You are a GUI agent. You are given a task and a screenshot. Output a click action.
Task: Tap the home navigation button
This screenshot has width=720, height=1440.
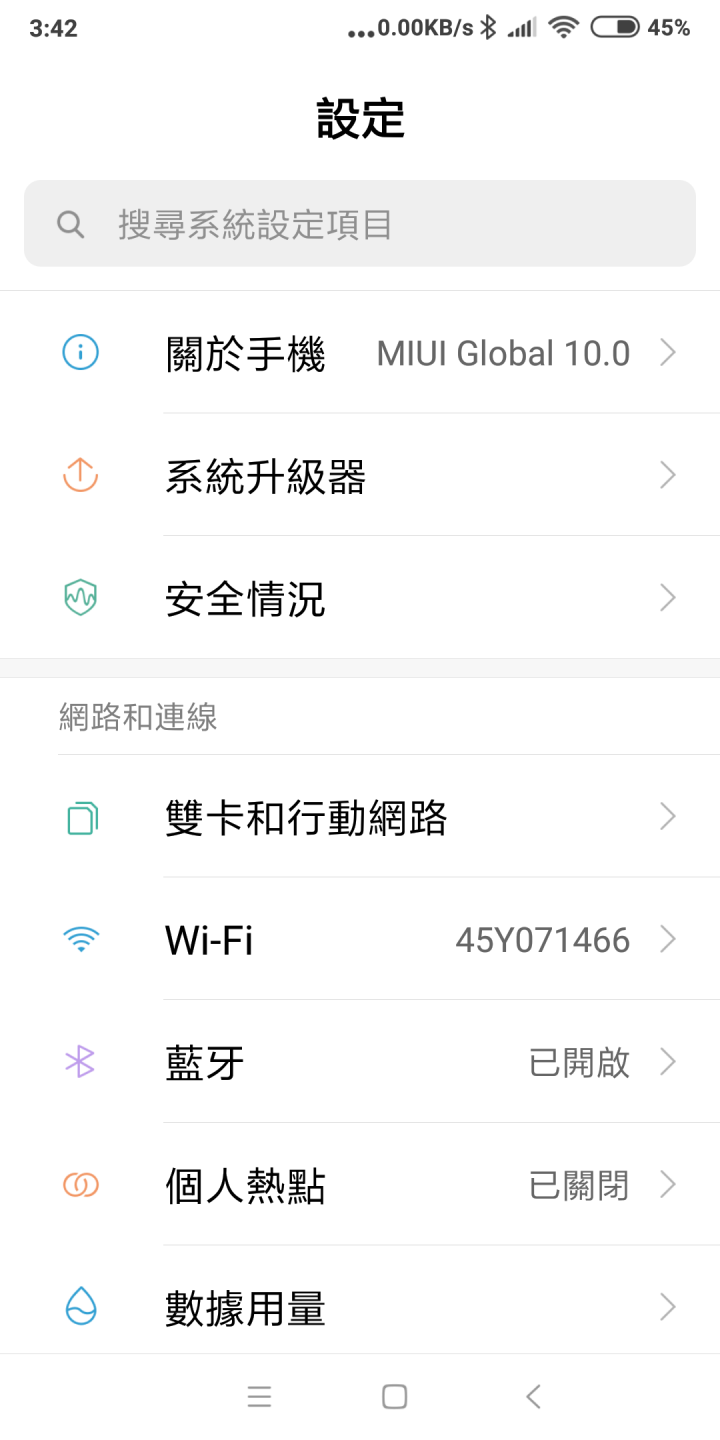(x=395, y=1397)
